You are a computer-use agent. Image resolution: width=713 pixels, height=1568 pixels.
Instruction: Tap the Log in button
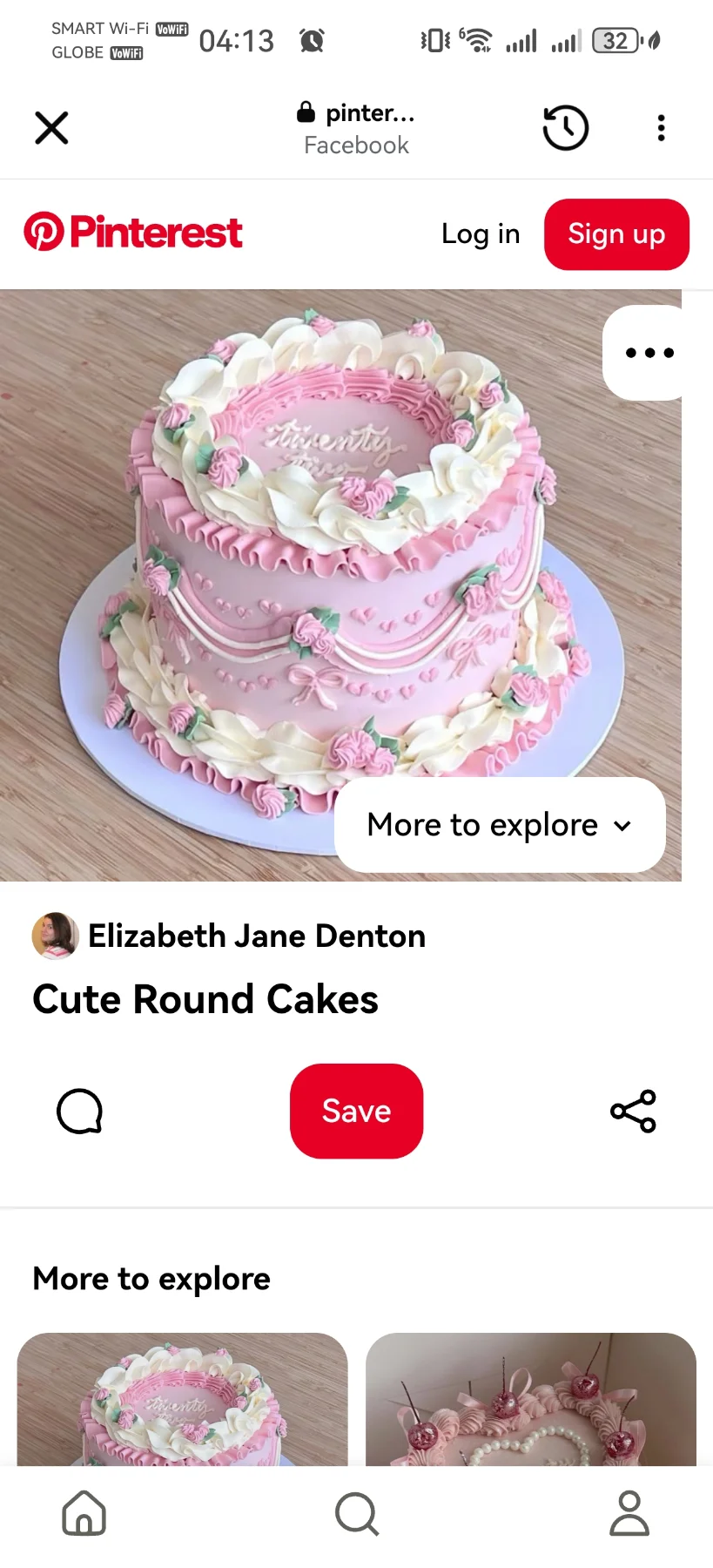tap(481, 233)
